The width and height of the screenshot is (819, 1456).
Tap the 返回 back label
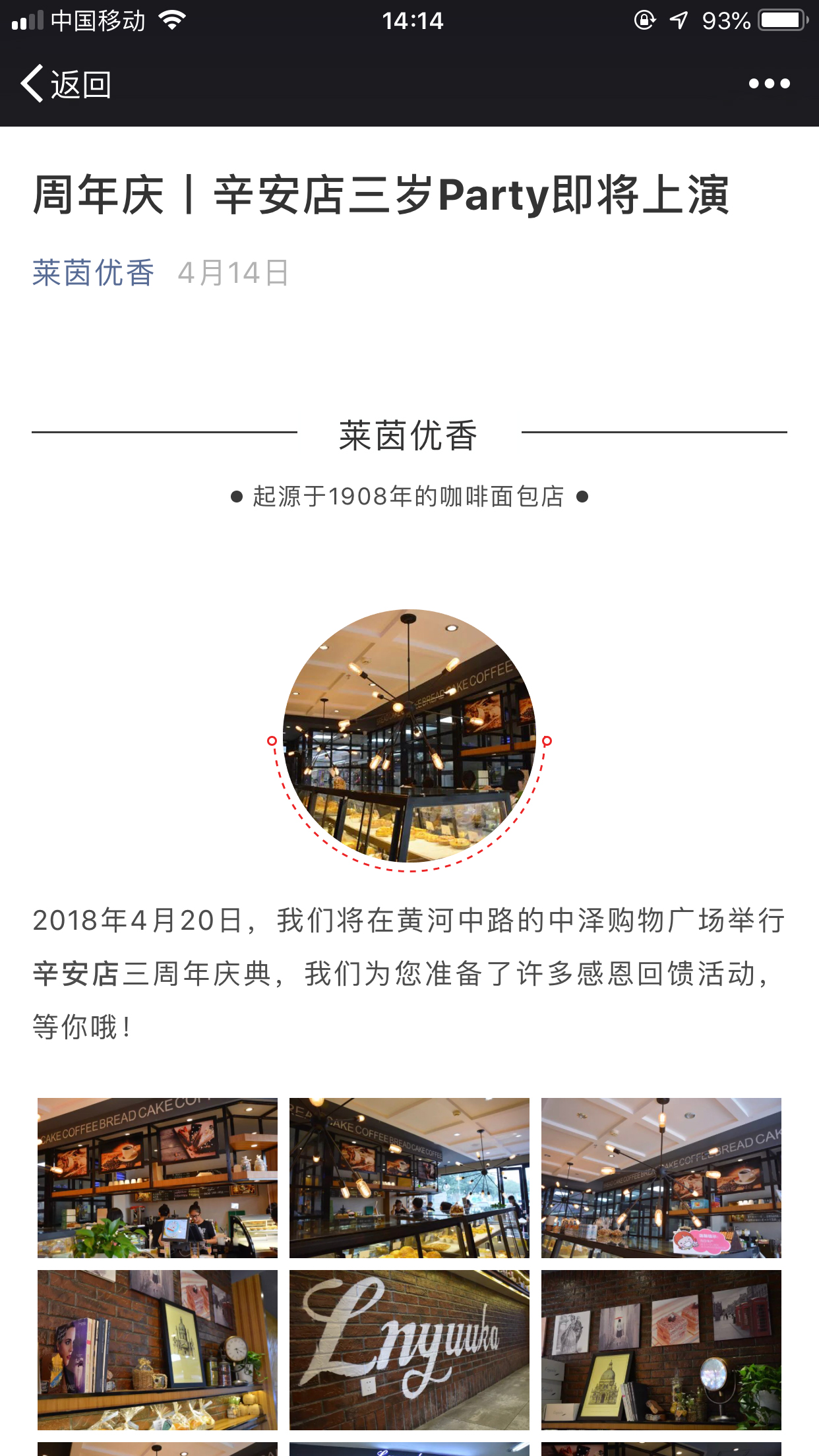[81, 84]
